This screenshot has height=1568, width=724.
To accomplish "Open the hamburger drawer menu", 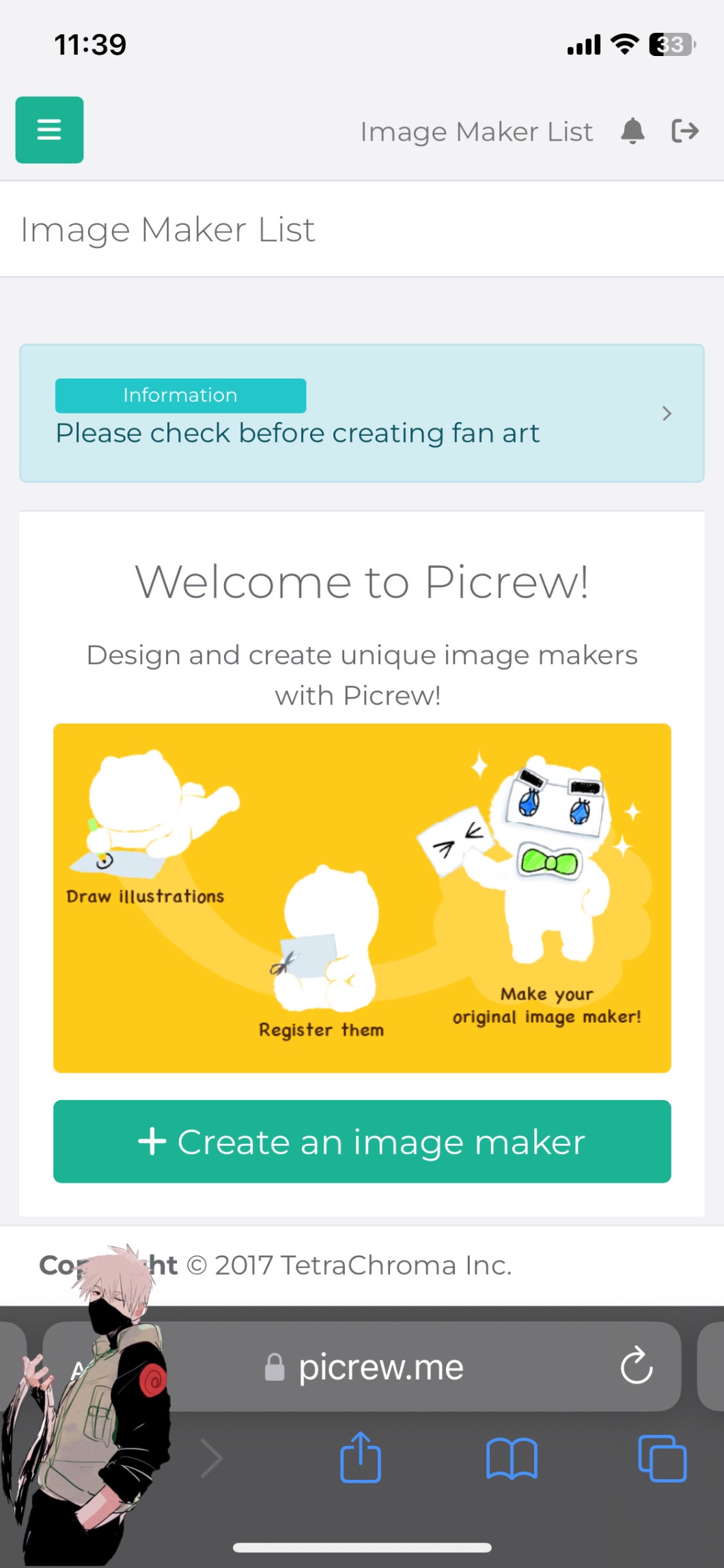I will click(49, 130).
